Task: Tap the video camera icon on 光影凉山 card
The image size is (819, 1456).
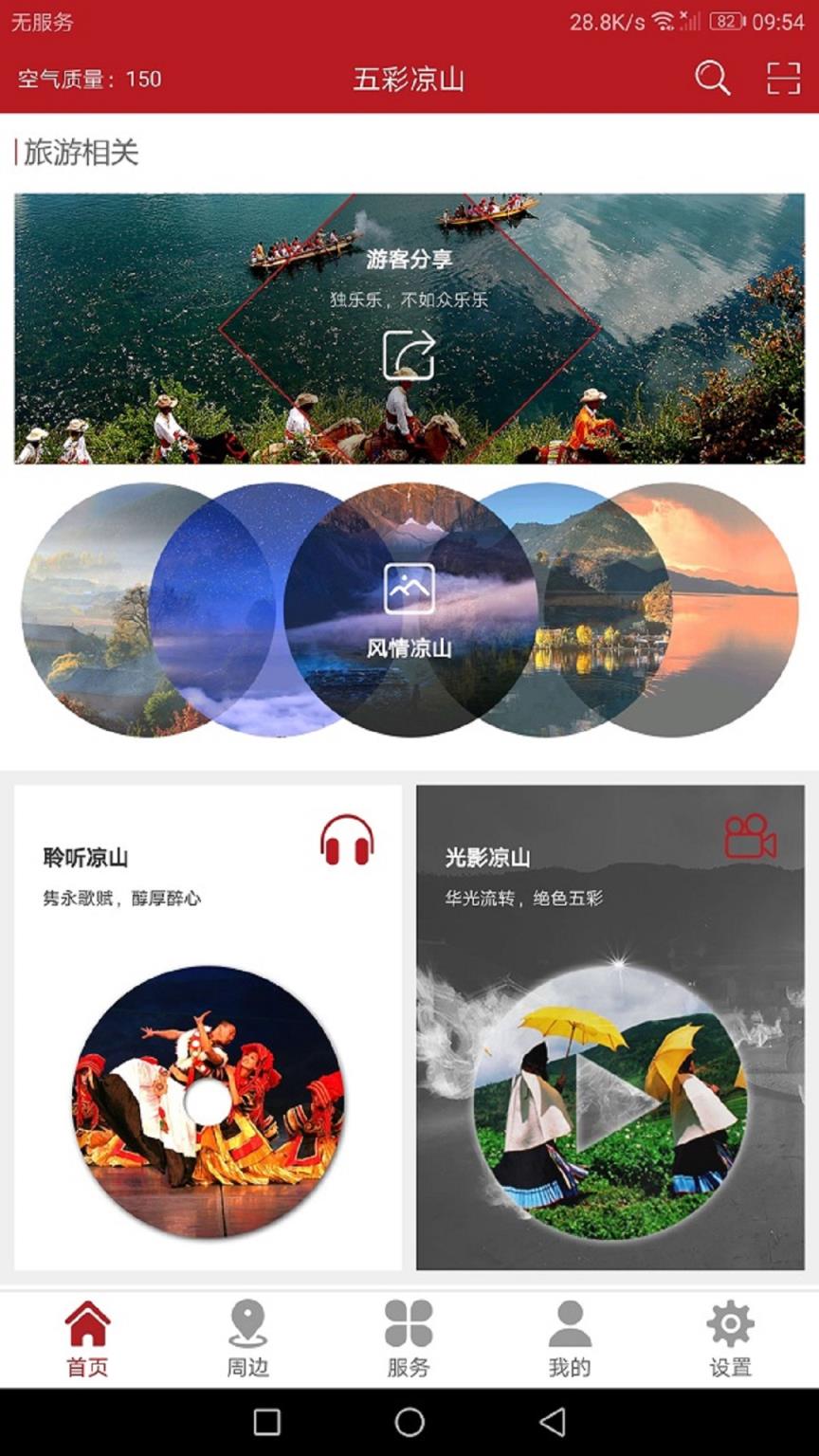Action: point(750,836)
